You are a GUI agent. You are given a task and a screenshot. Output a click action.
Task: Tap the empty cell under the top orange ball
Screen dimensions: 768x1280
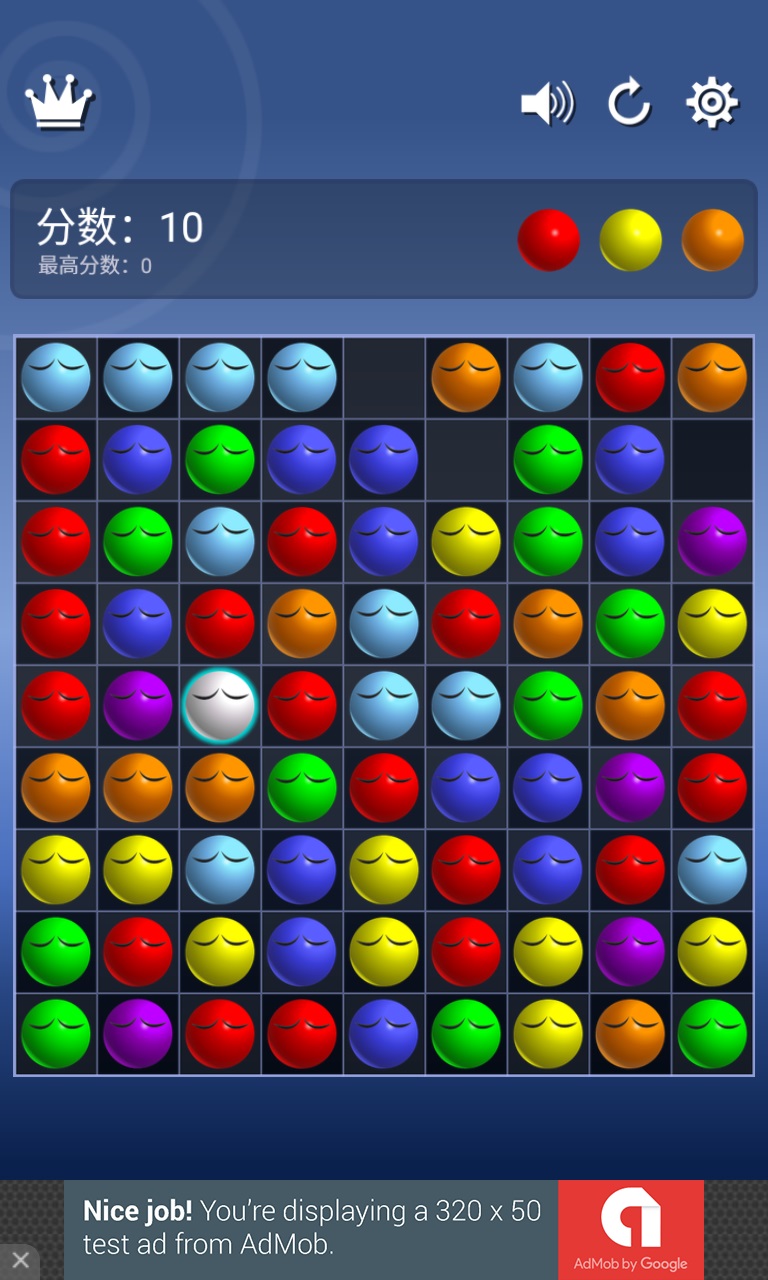click(x=466, y=459)
